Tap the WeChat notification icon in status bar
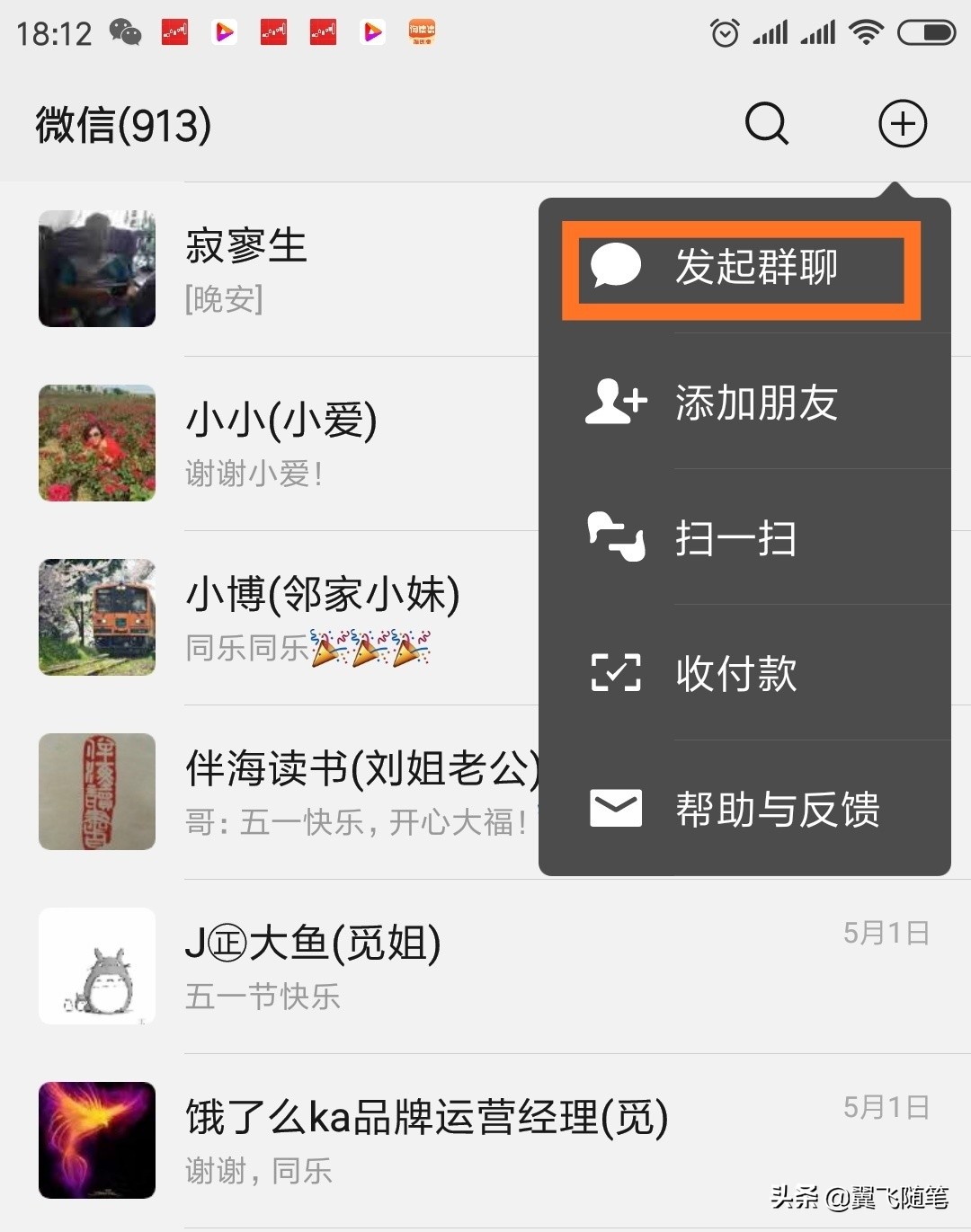This screenshot has width=971, height=1232. (x=127, y=31)
